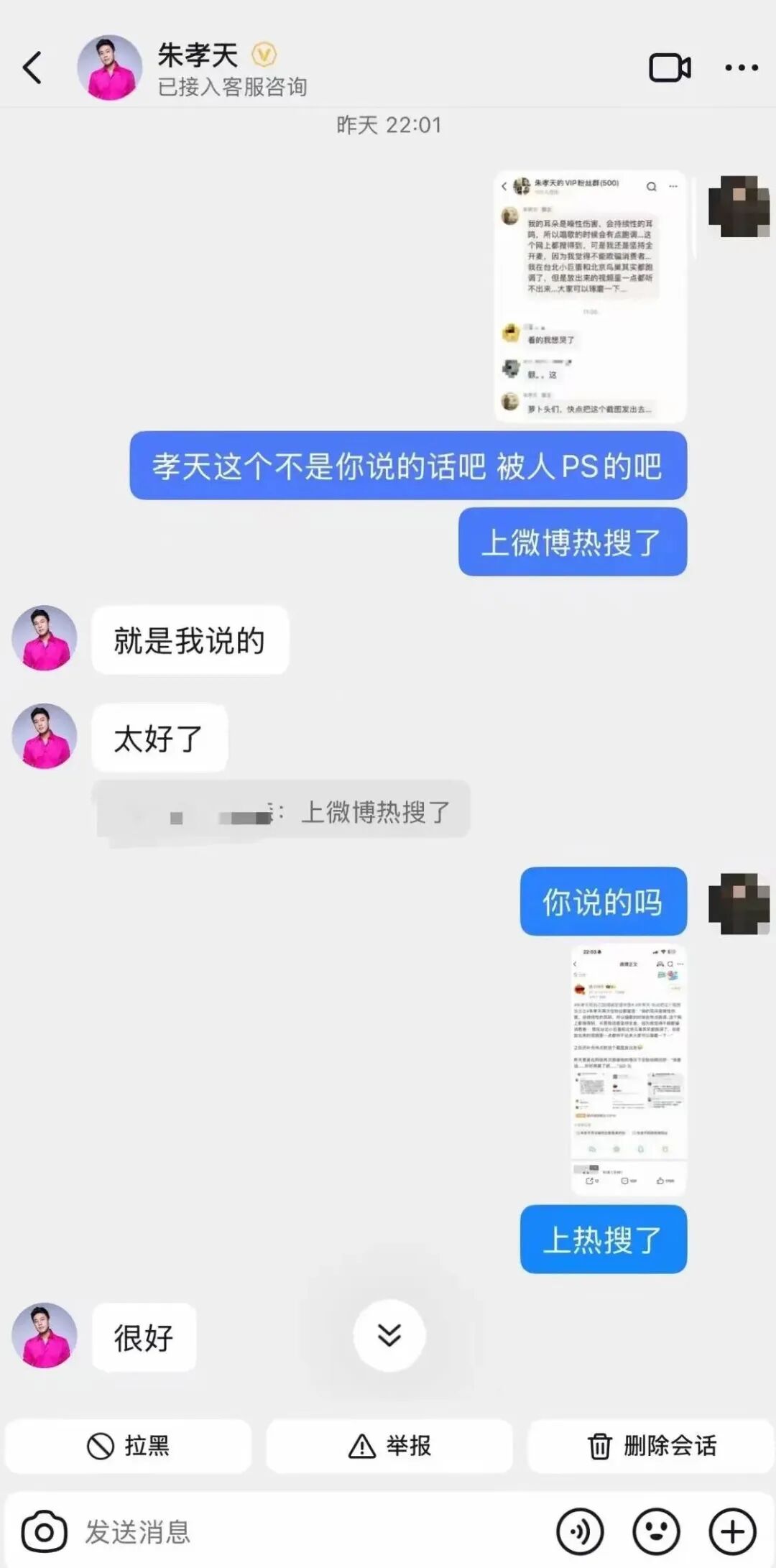The width and height of the screenshot is (776, 1568).
Task: Tap the plus icon for more attachments
Action: pos(731,1532)
